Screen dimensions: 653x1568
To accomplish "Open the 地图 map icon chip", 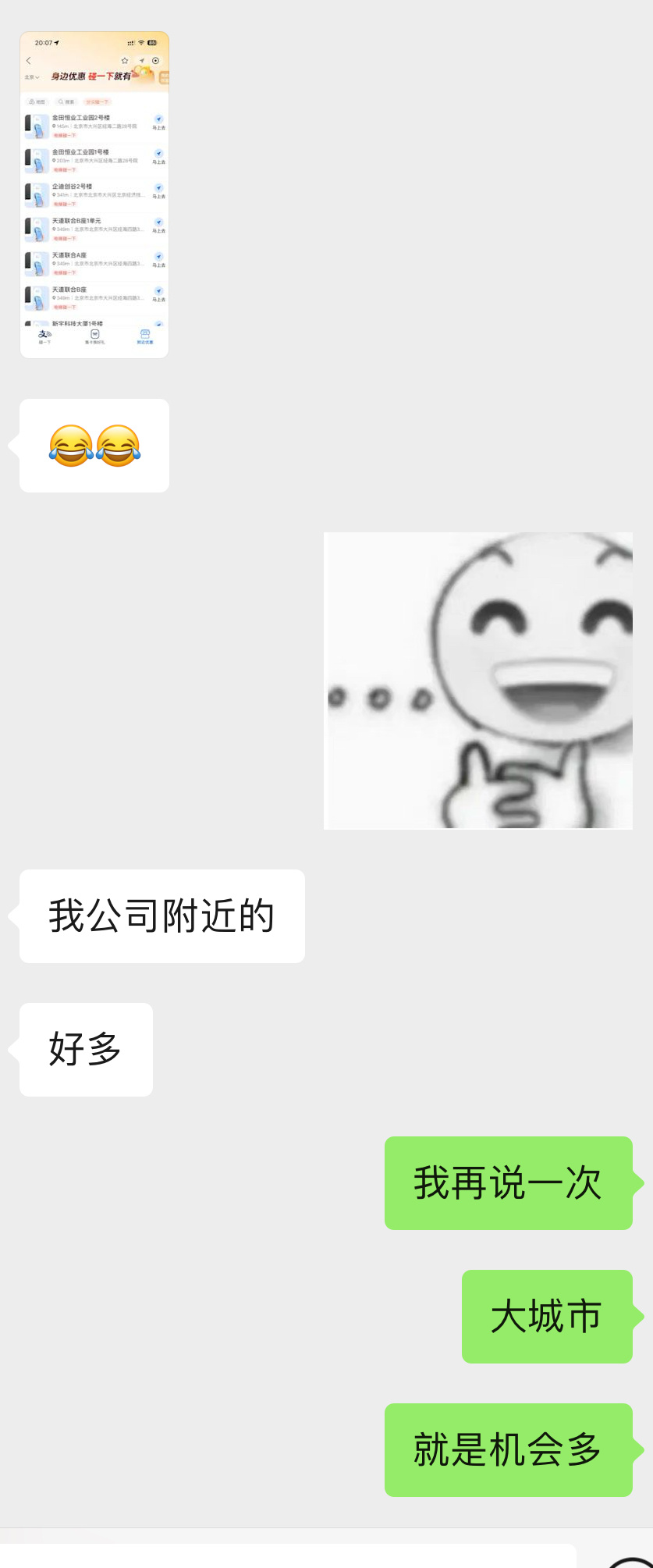I will coord(36,101).
